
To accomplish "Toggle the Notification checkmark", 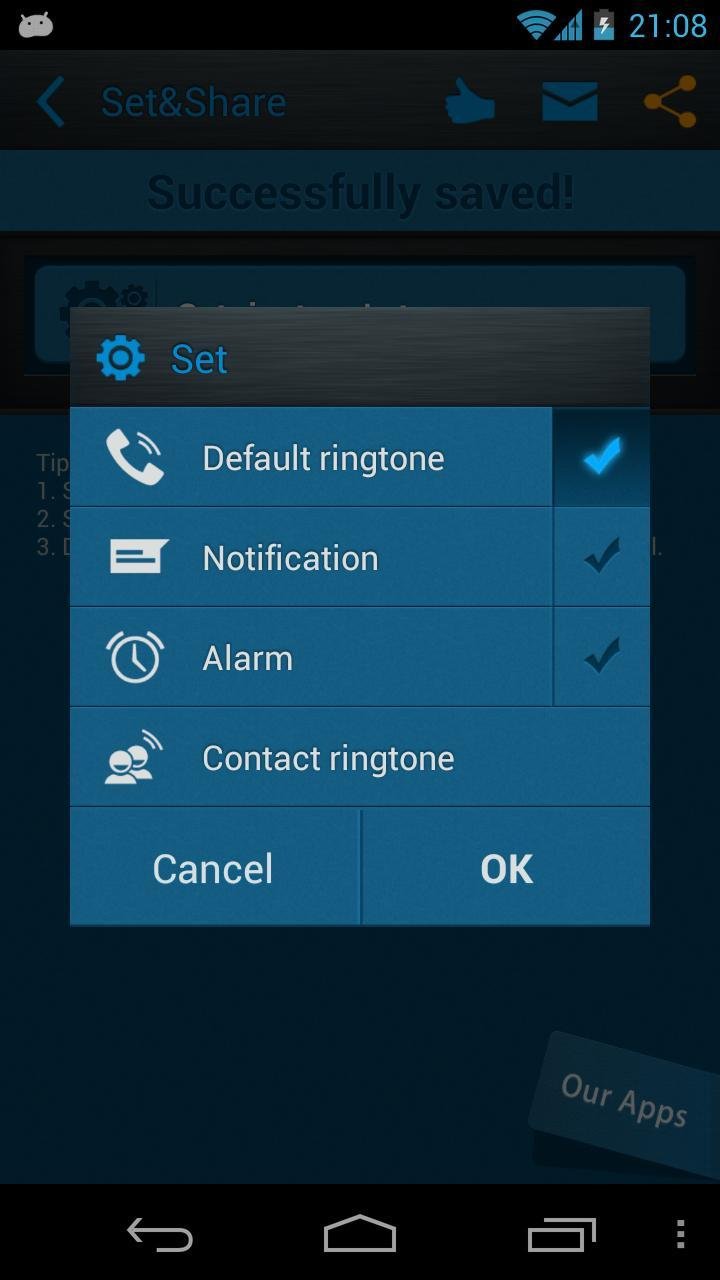I will 602,557.
